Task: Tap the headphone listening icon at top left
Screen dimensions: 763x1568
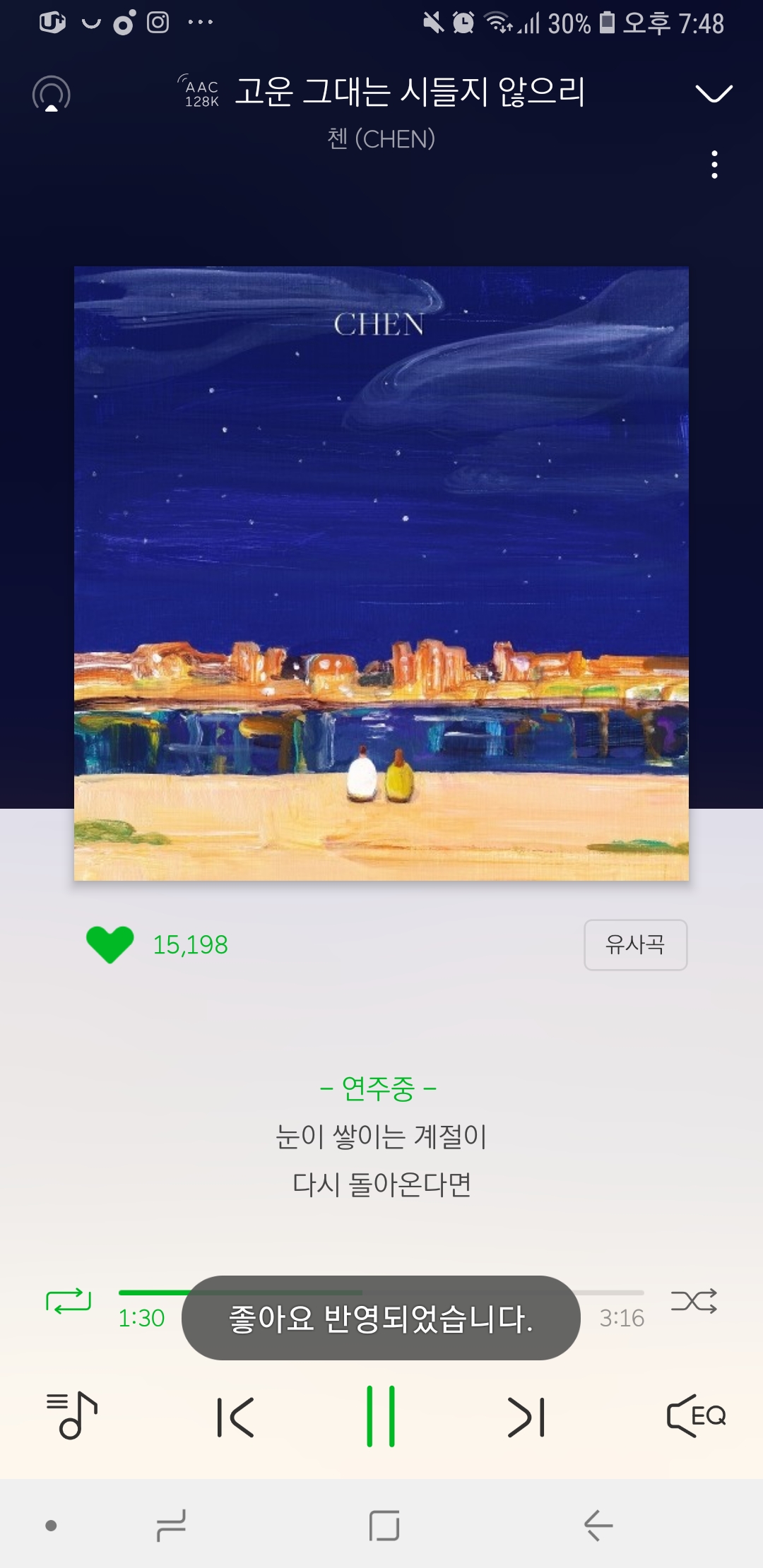Action: [49, 94]
